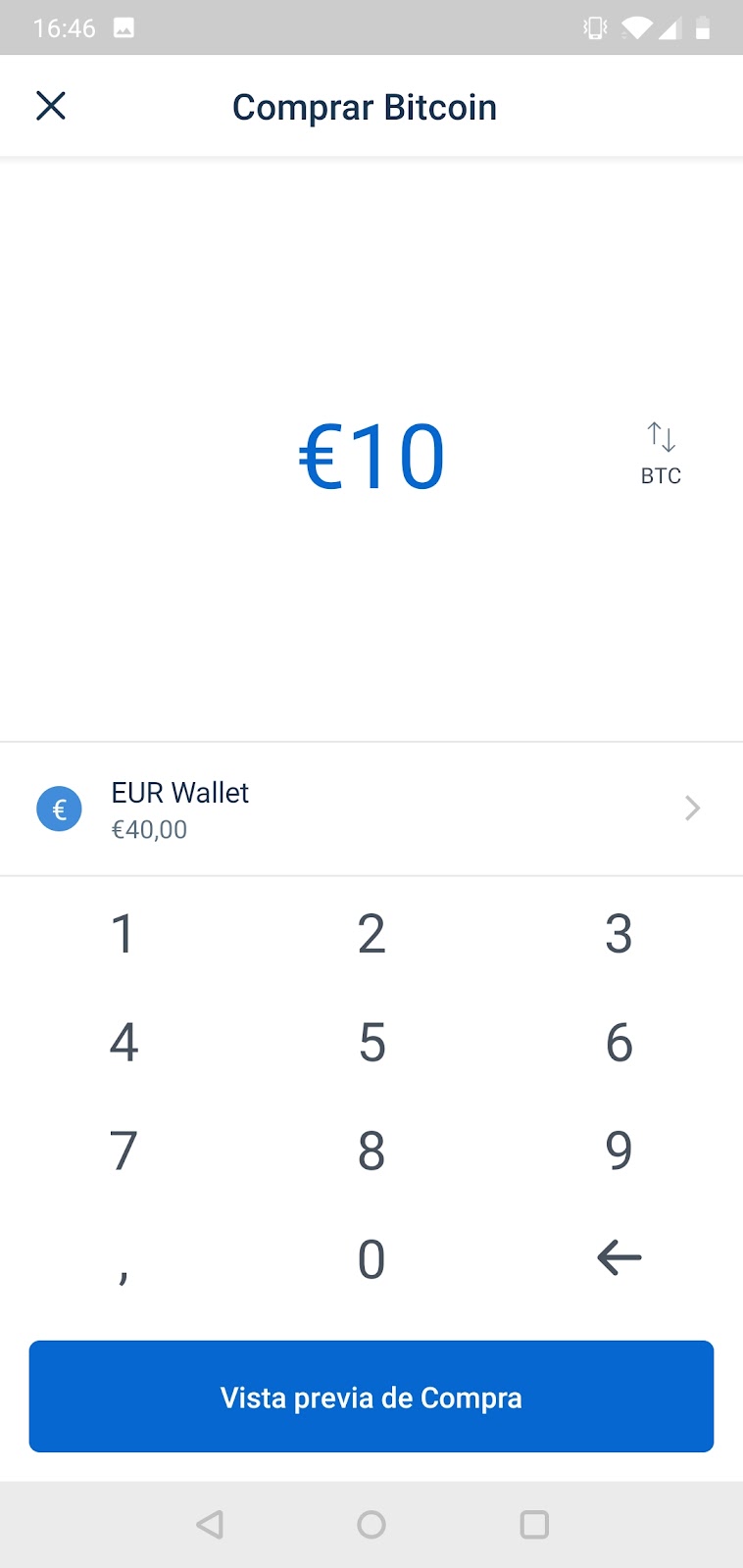Enter digit 9 on the keypad

pyautogui.click(x=619, y=1151)
